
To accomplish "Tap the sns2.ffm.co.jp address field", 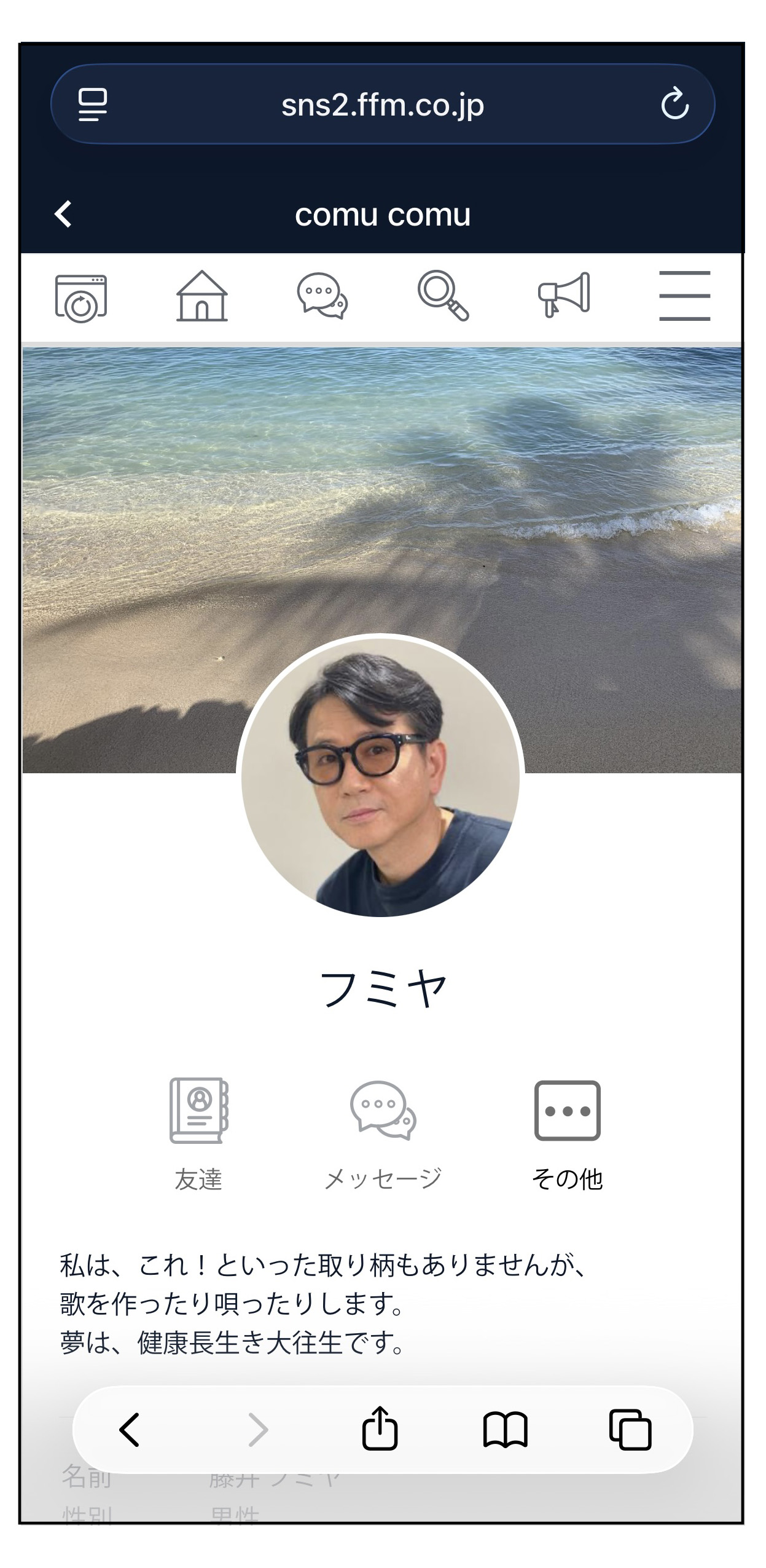I will [x=382, y=105].
